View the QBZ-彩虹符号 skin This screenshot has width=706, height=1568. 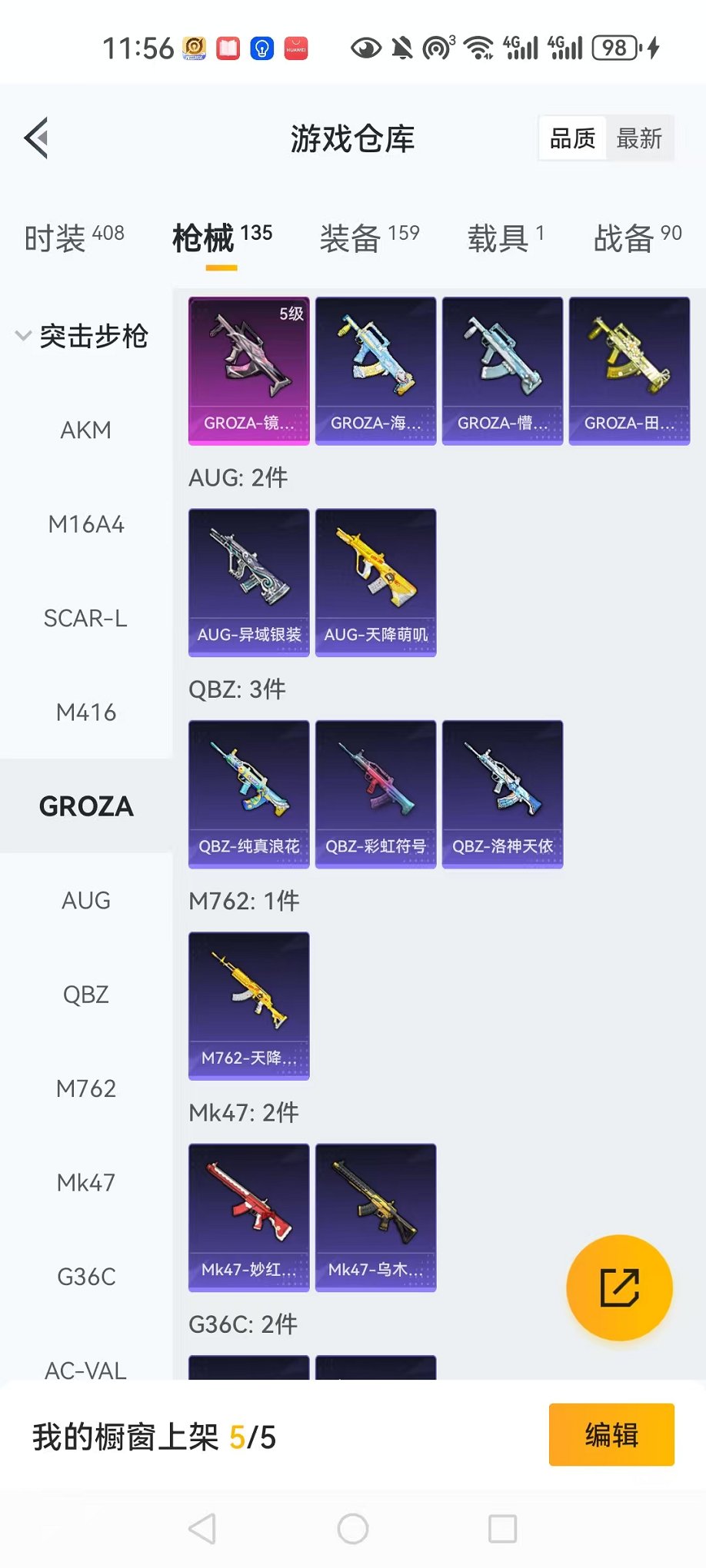[375, 794]
